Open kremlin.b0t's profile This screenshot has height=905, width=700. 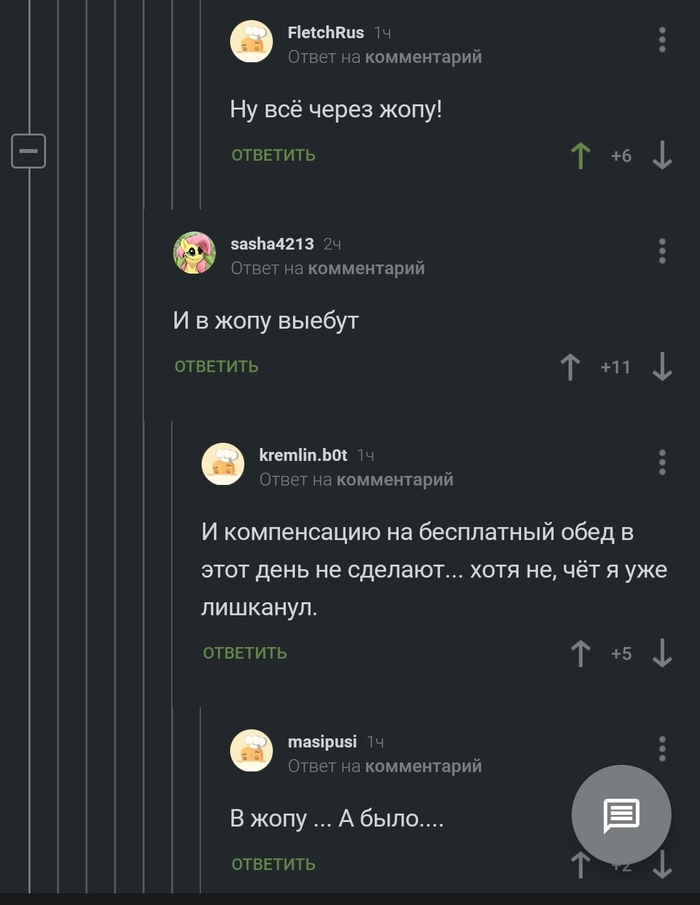point(303,455)
